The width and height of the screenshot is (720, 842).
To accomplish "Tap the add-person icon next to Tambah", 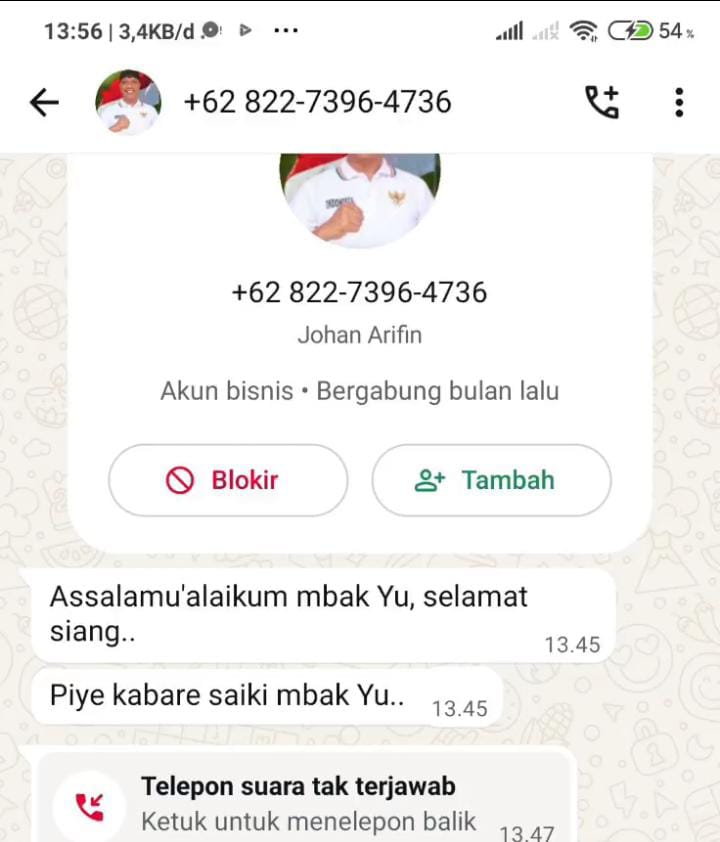I will point(431,480).
